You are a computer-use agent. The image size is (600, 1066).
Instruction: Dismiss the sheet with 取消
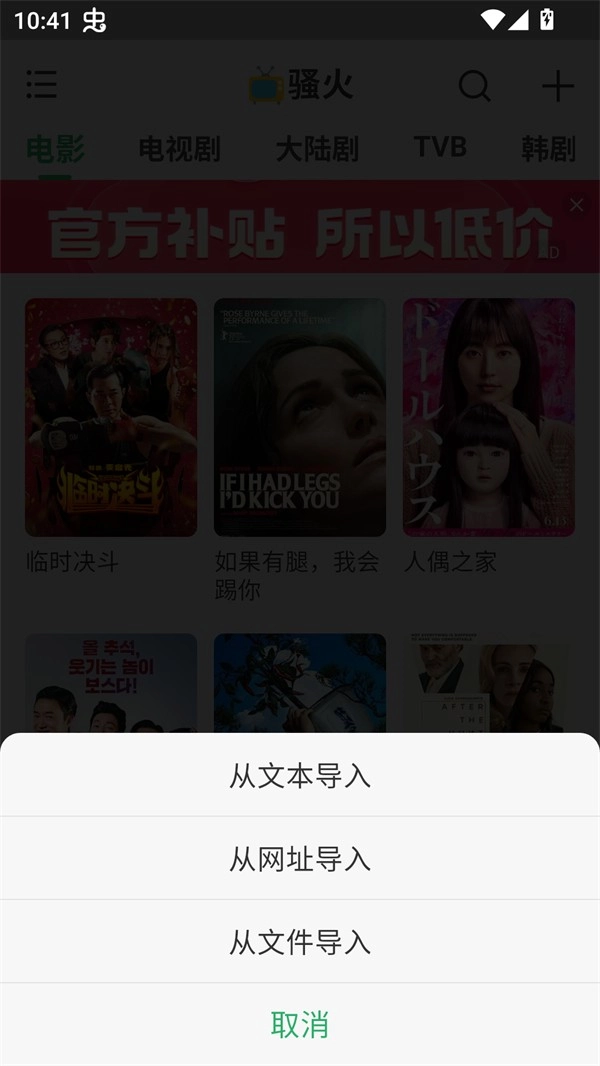tap(300, 1025)
